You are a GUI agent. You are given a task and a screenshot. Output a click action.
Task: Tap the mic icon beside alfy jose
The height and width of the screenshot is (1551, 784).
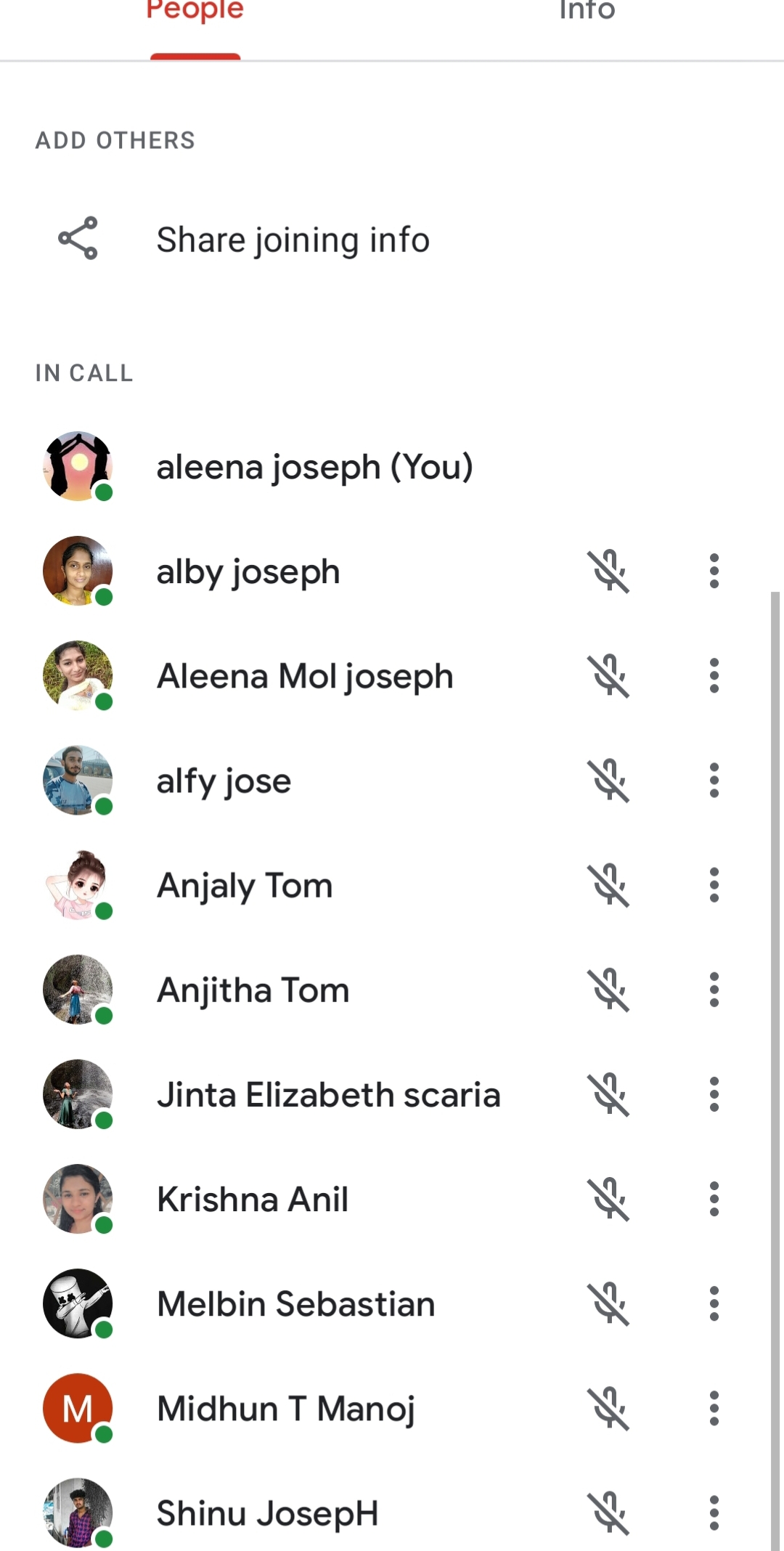(608, 781)
